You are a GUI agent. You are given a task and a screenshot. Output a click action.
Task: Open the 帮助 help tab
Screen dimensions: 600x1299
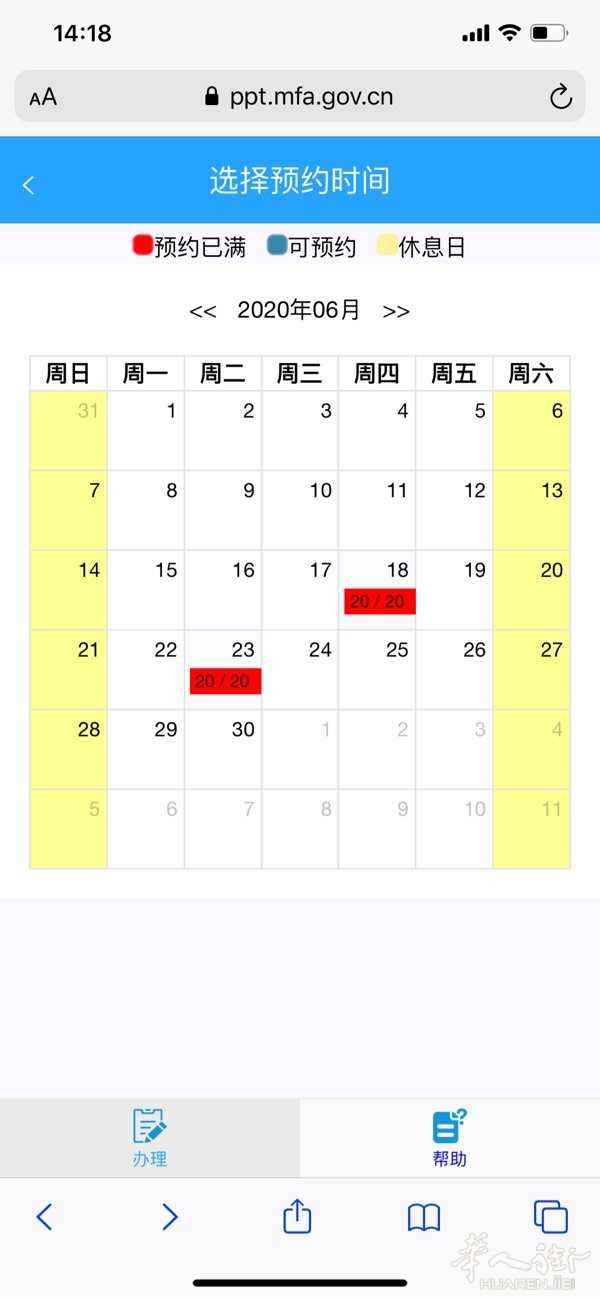(x=450, y=1138)
